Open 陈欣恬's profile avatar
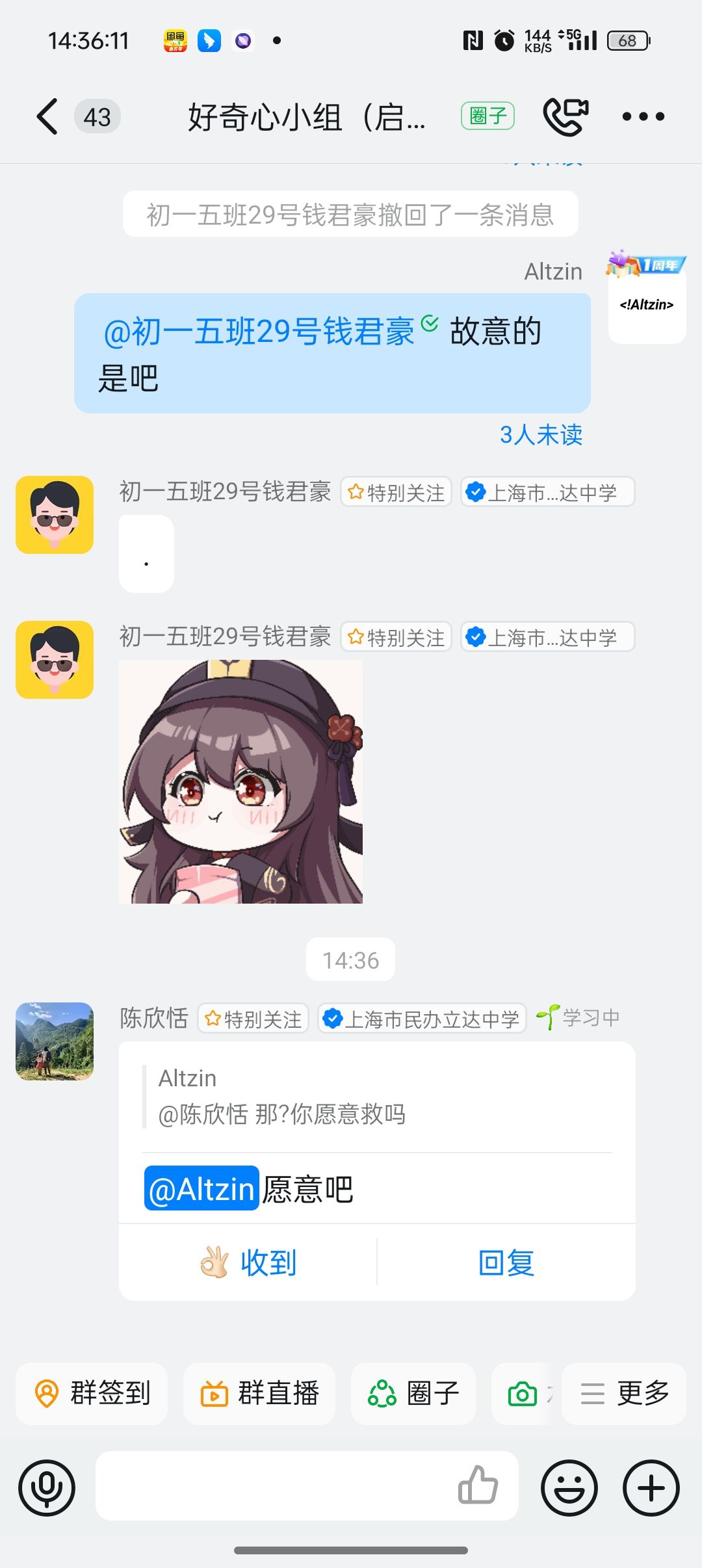The width and height of the screenshot is (702, 1568). click(x=55, y=1041)
